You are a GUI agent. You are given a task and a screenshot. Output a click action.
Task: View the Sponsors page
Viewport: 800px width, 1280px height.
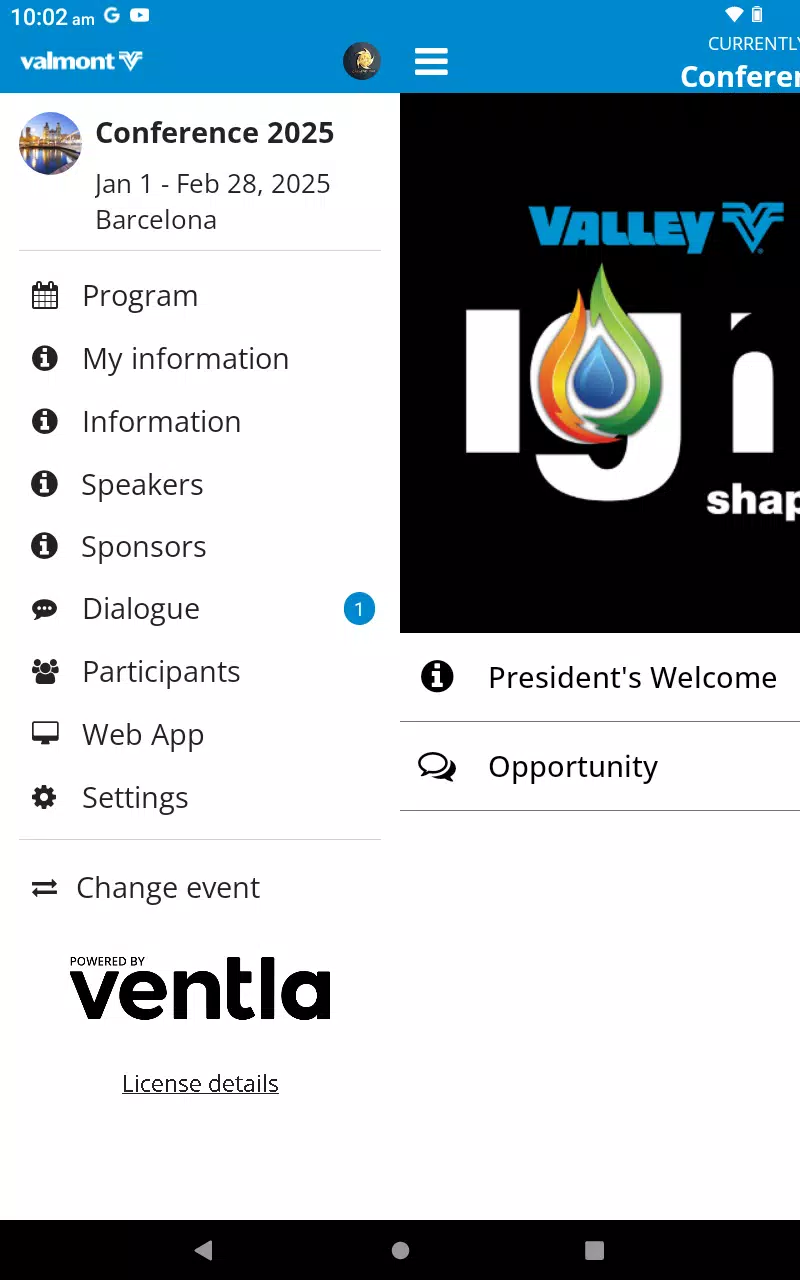[x=144, y=547]
